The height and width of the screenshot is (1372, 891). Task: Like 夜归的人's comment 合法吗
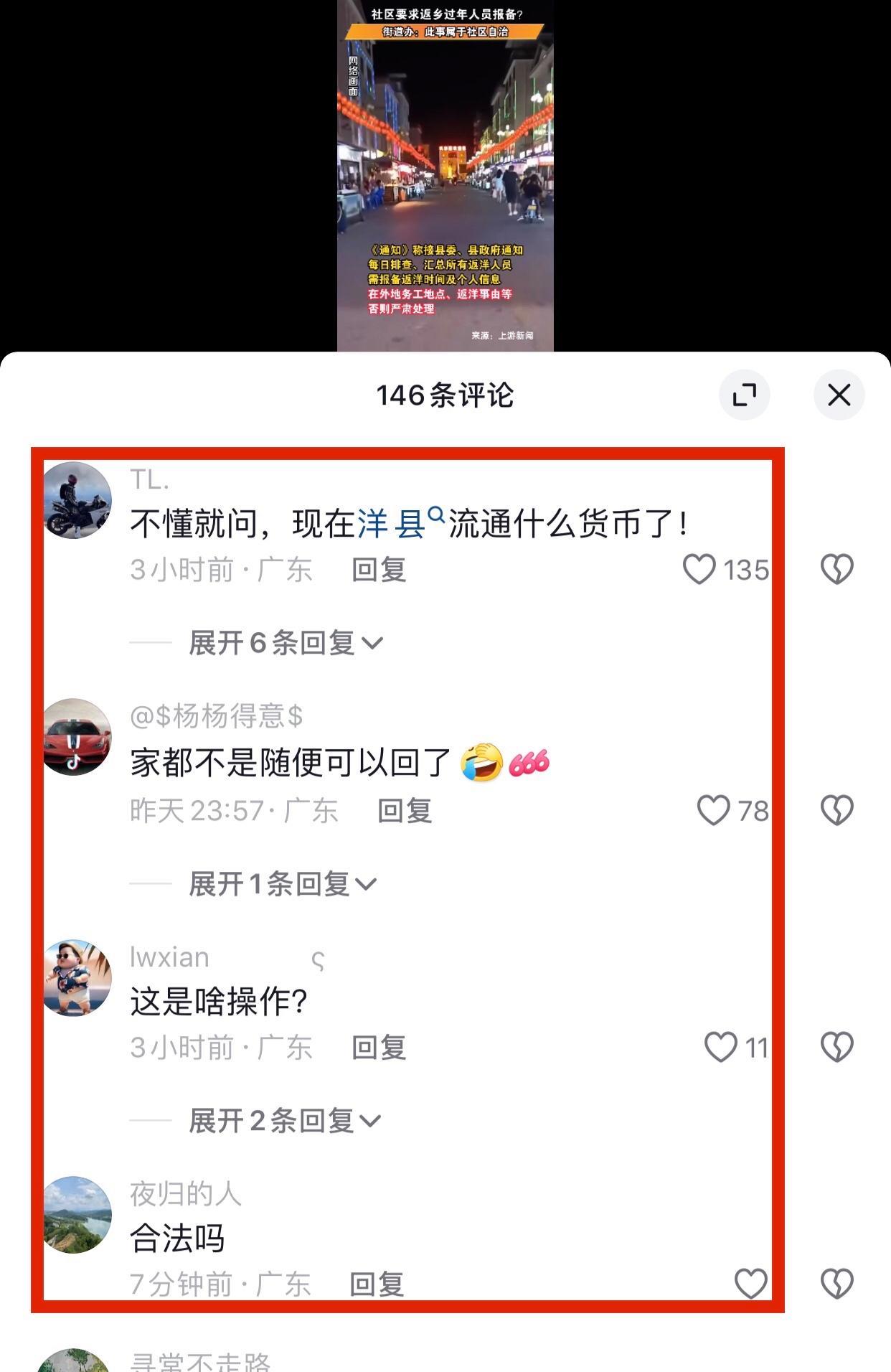[x=751, y=1284]
